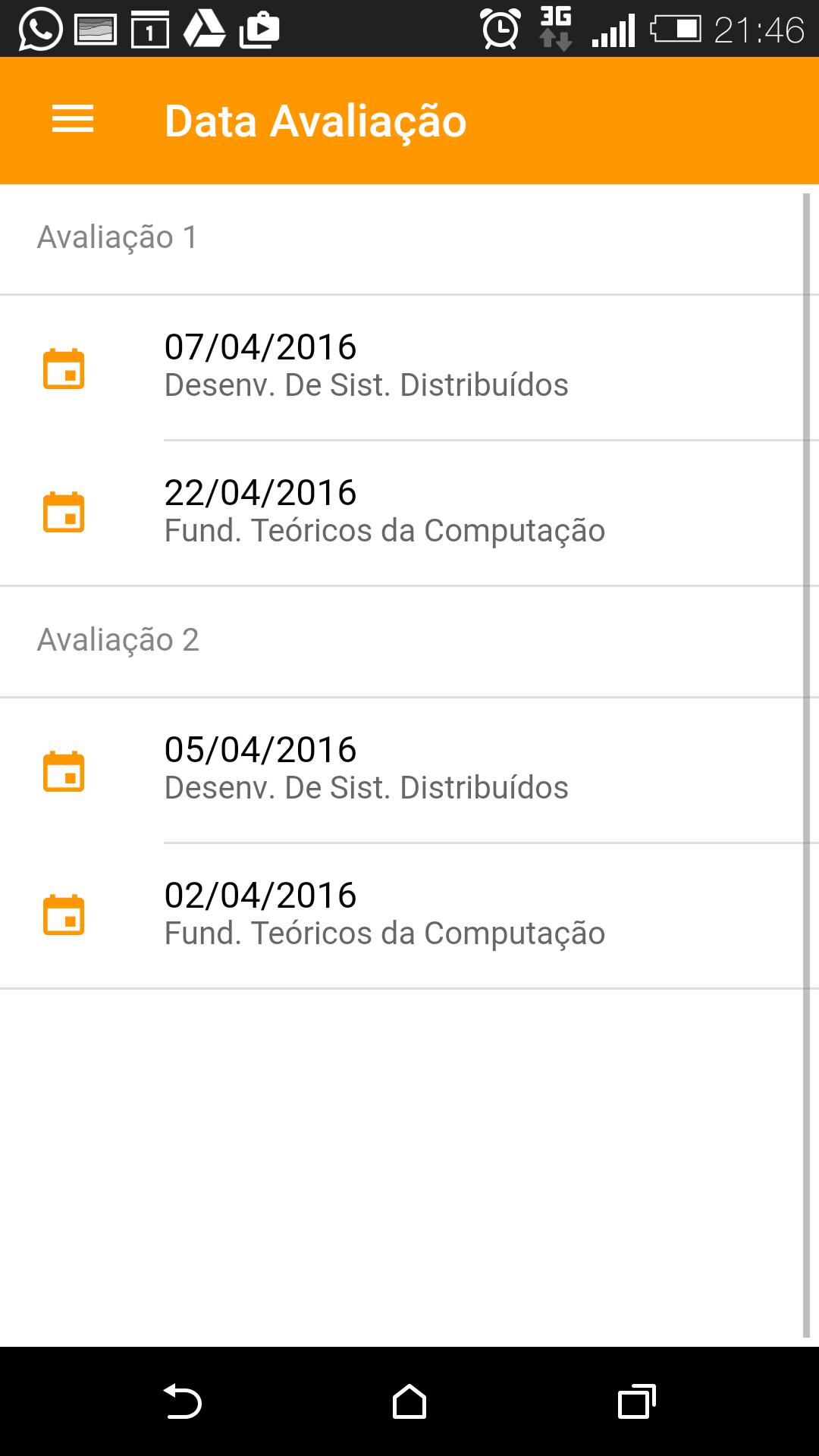Open the 07/04/2016 Desenv. De Sist. Distribuídos entry
Viewport: 819px width, 1456px height.
point(409,368)
